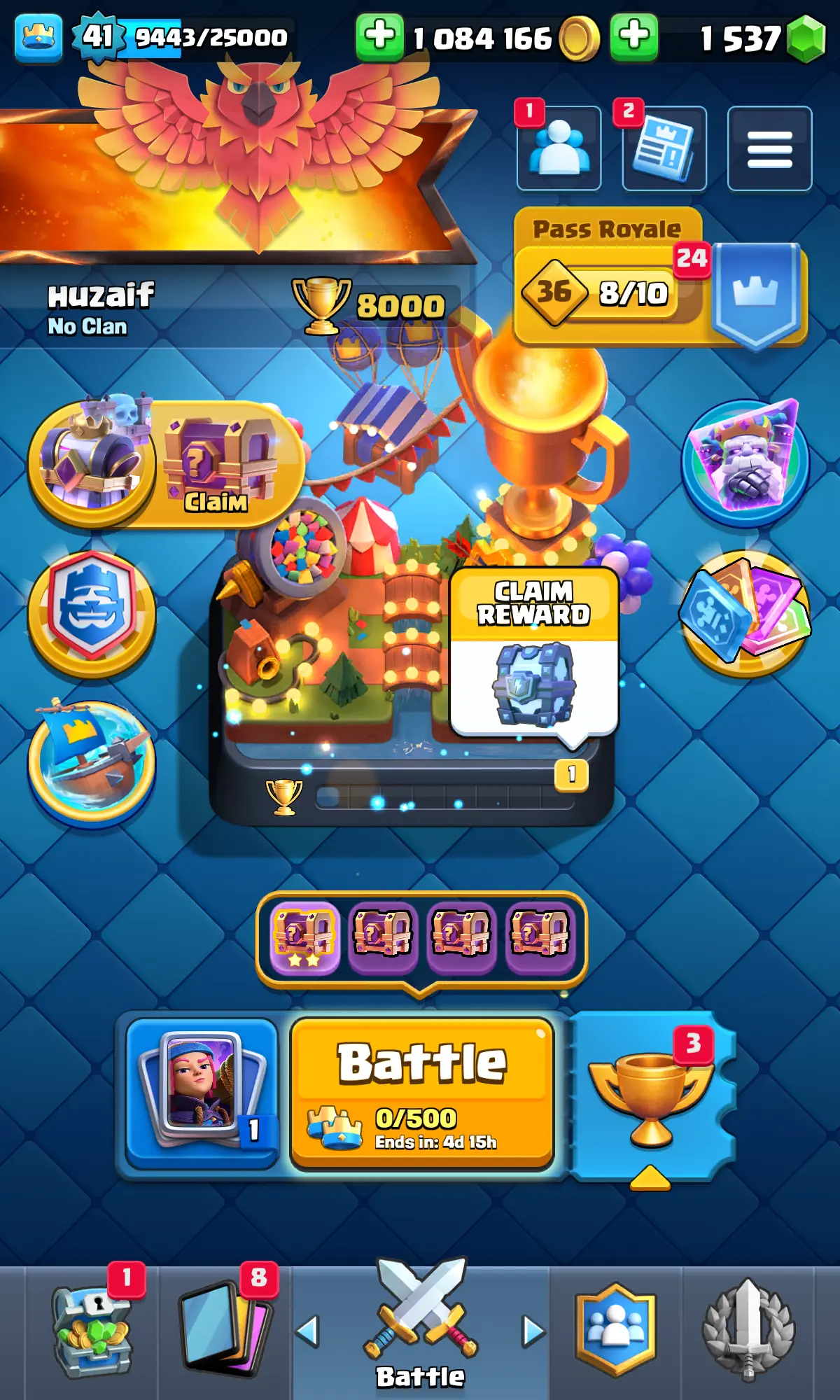View the mystery box slots row
Screen dimensions: 840x1400
pos(421,934)
